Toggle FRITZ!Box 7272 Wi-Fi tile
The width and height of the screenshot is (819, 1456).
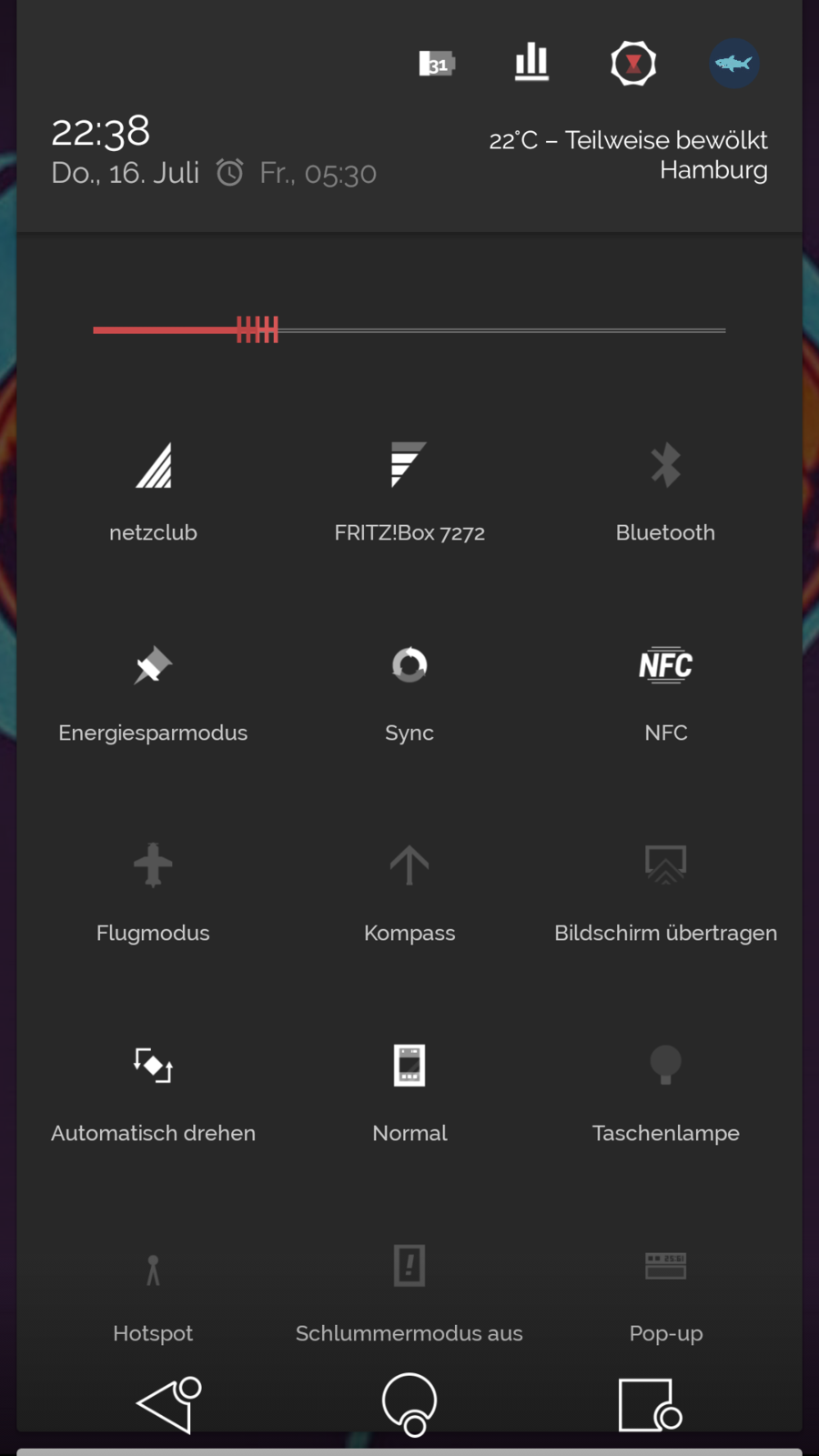click(409, 491)
